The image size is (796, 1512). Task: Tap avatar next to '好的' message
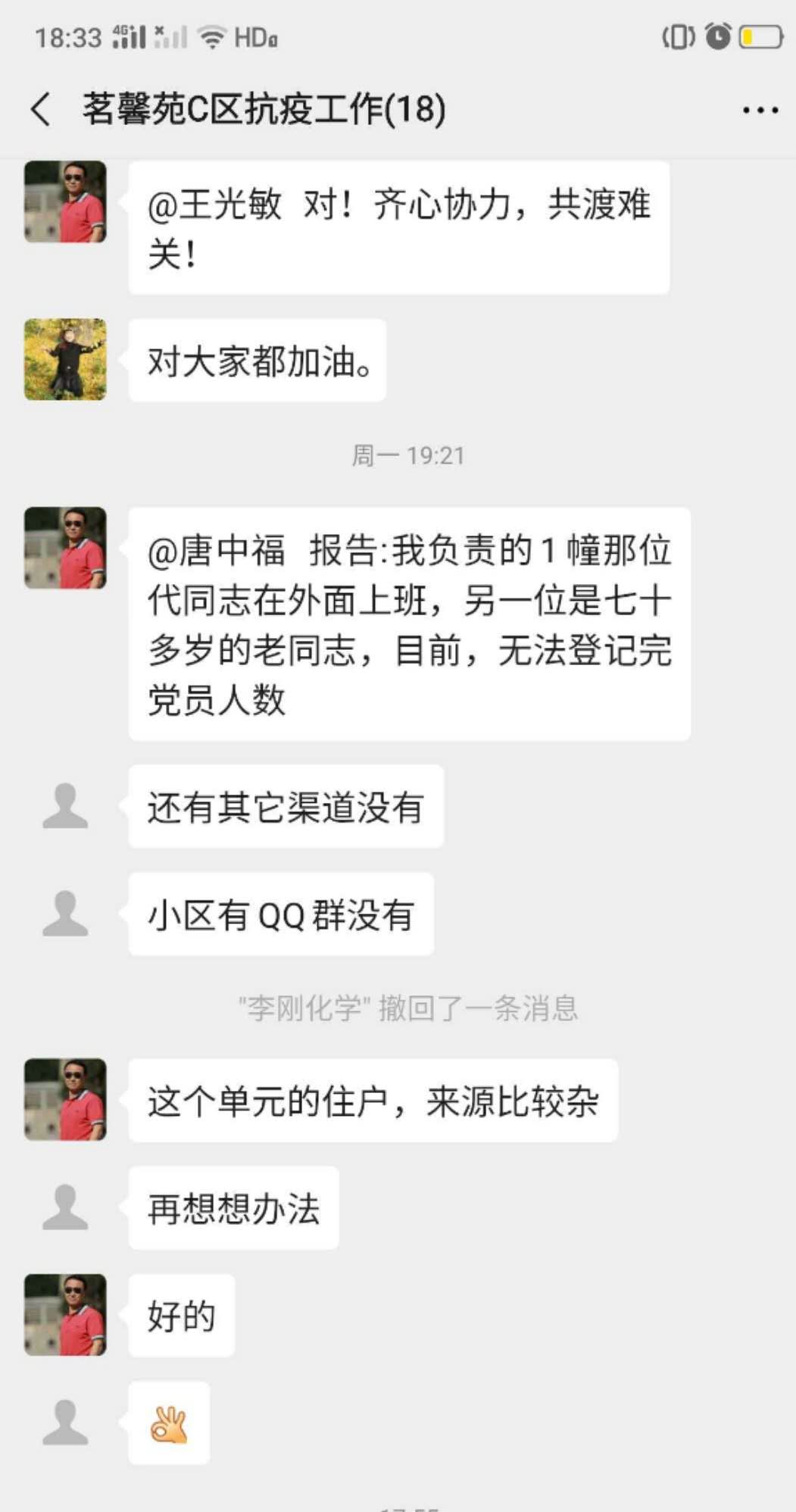pyautogui.click(x=65, y=1314)
